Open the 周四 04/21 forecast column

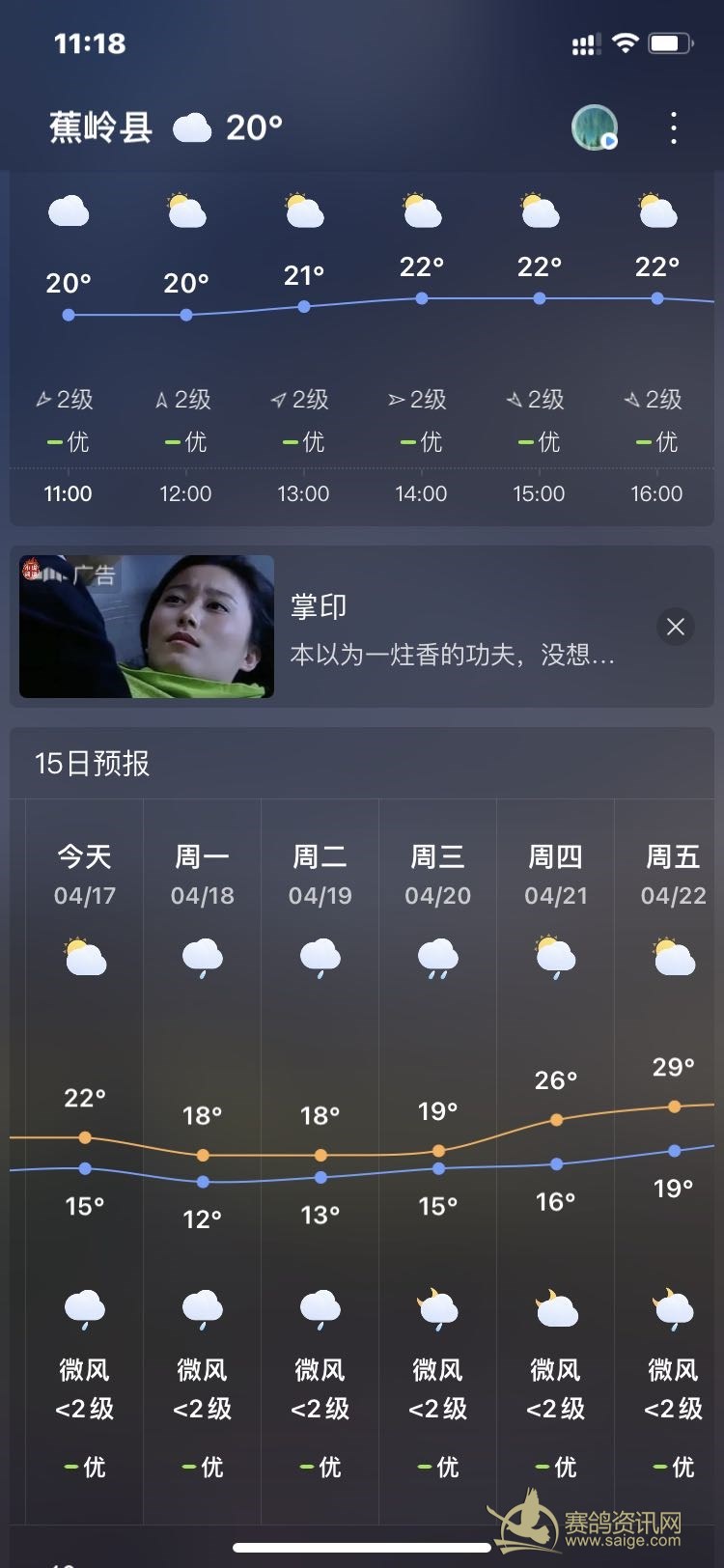[556, 1159]
